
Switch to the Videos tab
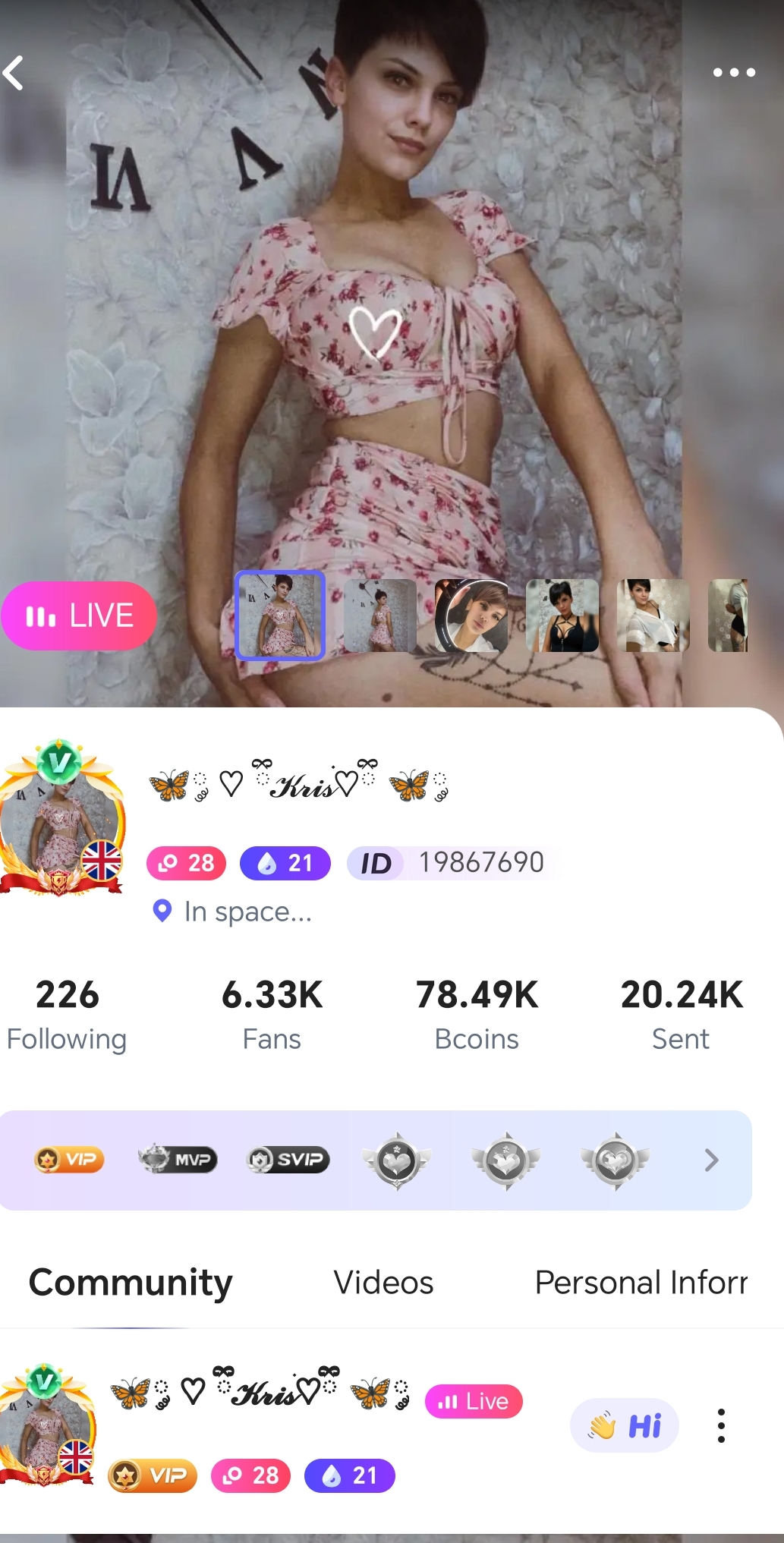tap(383, 1283)
